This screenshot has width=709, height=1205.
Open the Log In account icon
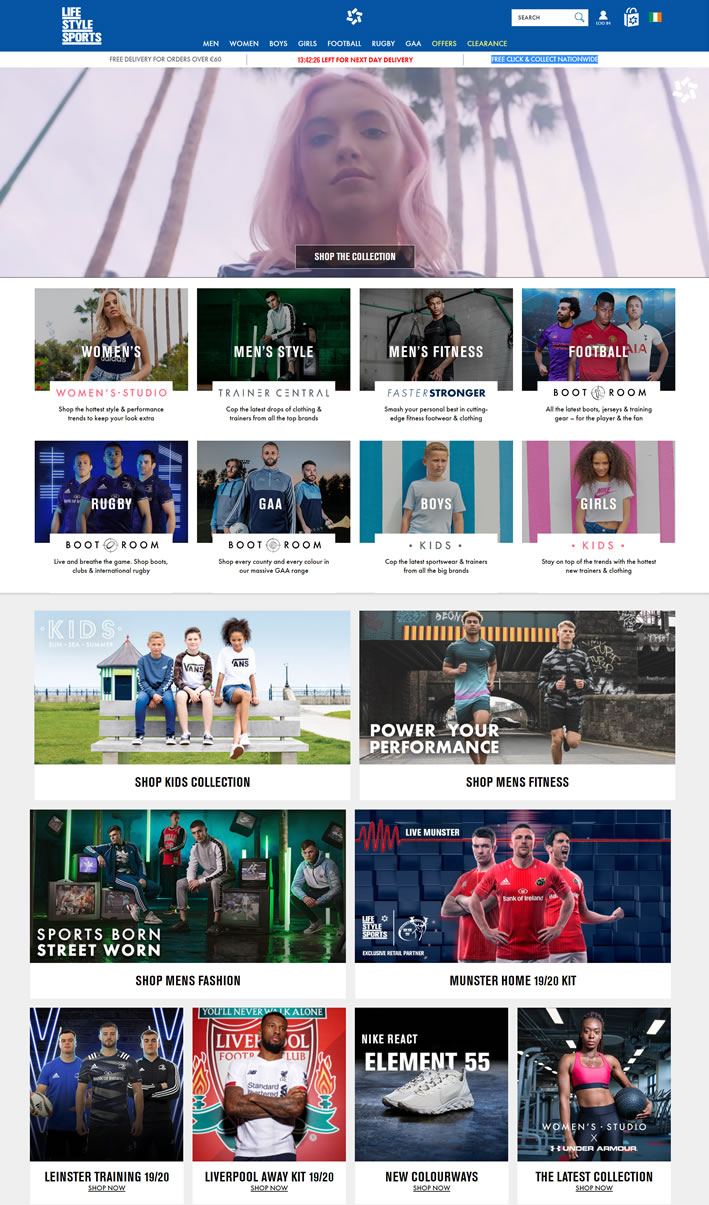click(x=603, y=17)
